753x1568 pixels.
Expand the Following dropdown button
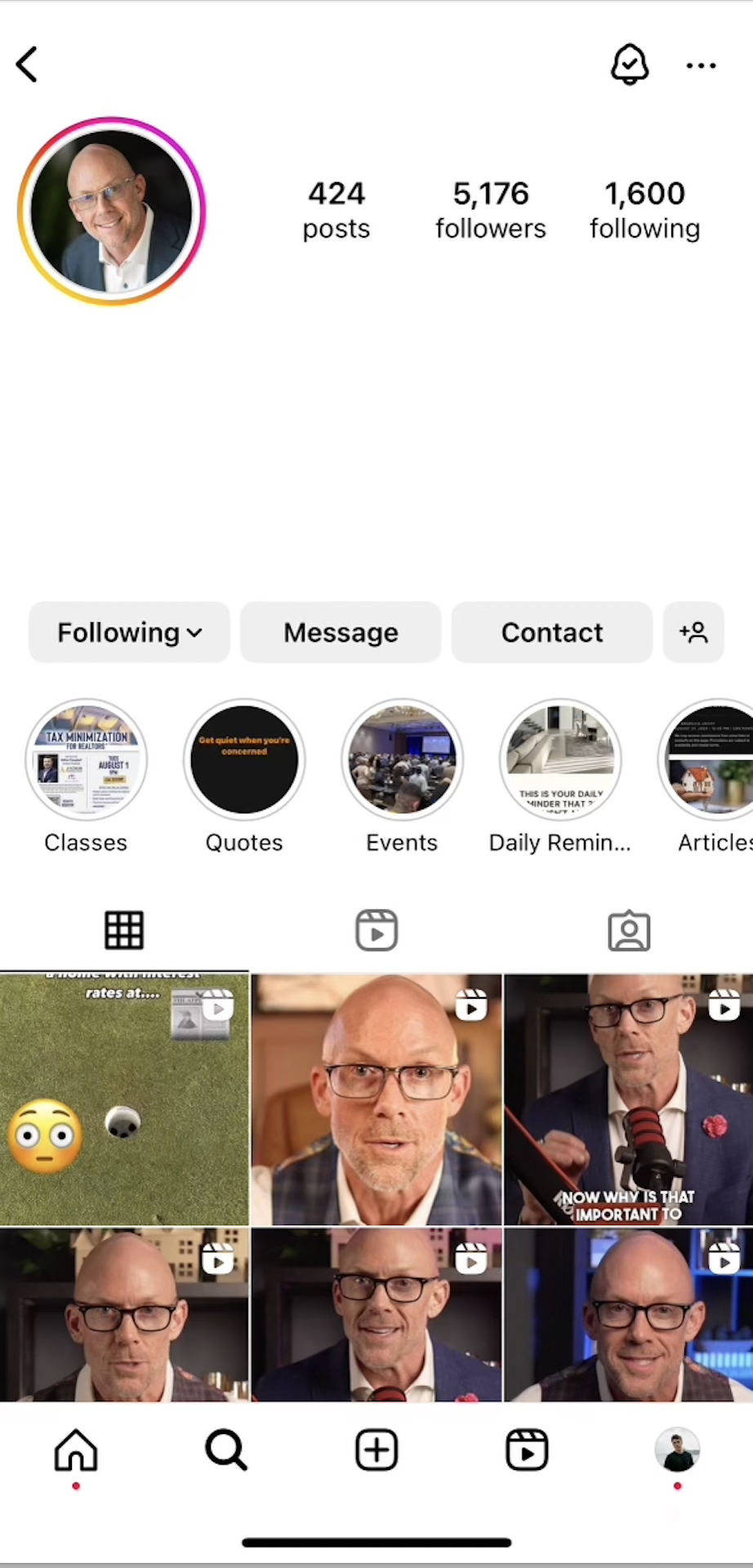(129, 632)
